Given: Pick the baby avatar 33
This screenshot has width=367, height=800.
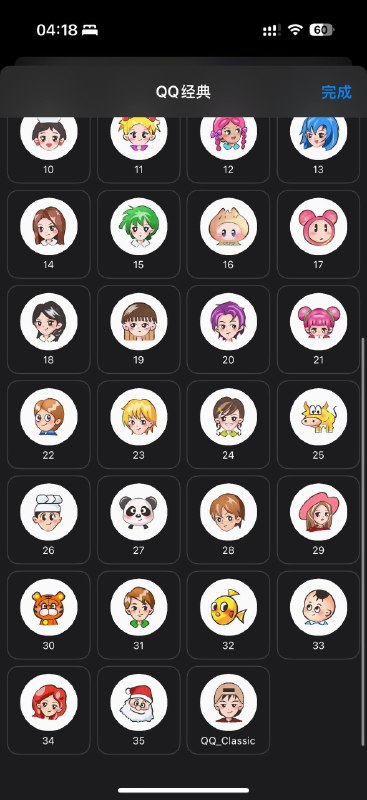Looking at the screenshot, I should tap(319, 615).
